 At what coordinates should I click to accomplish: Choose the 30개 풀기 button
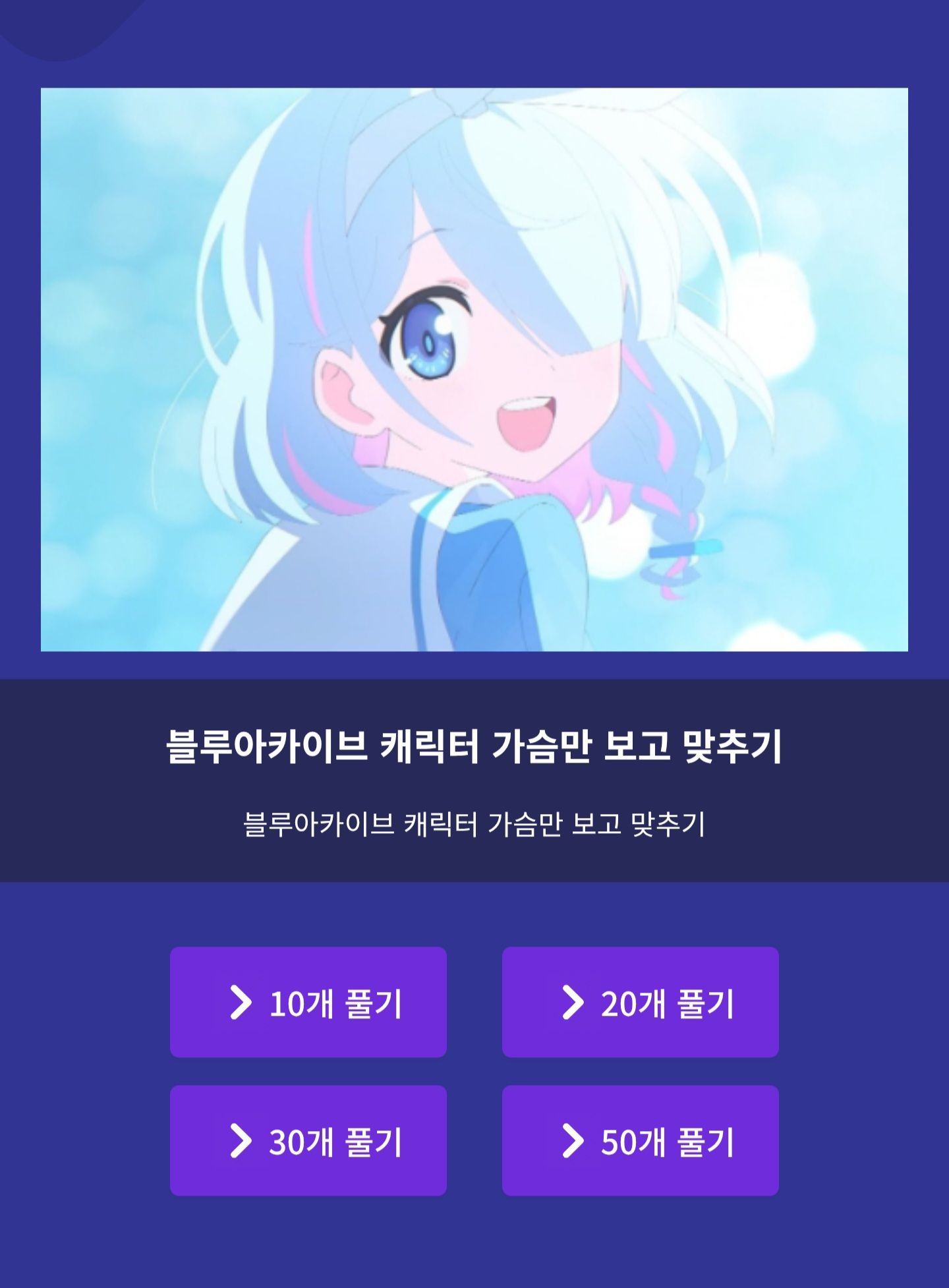308,1141
